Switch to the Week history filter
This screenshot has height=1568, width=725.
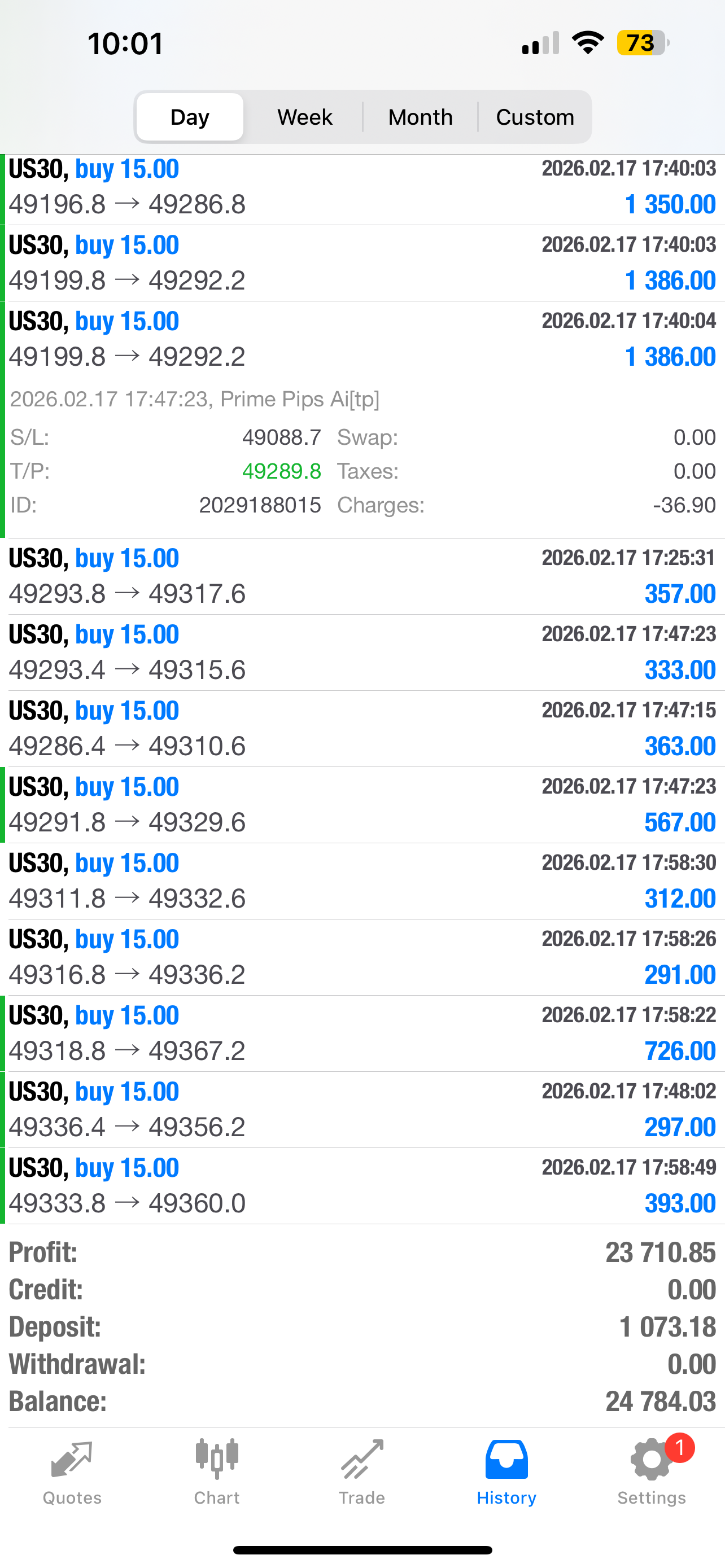coord(304,116)
